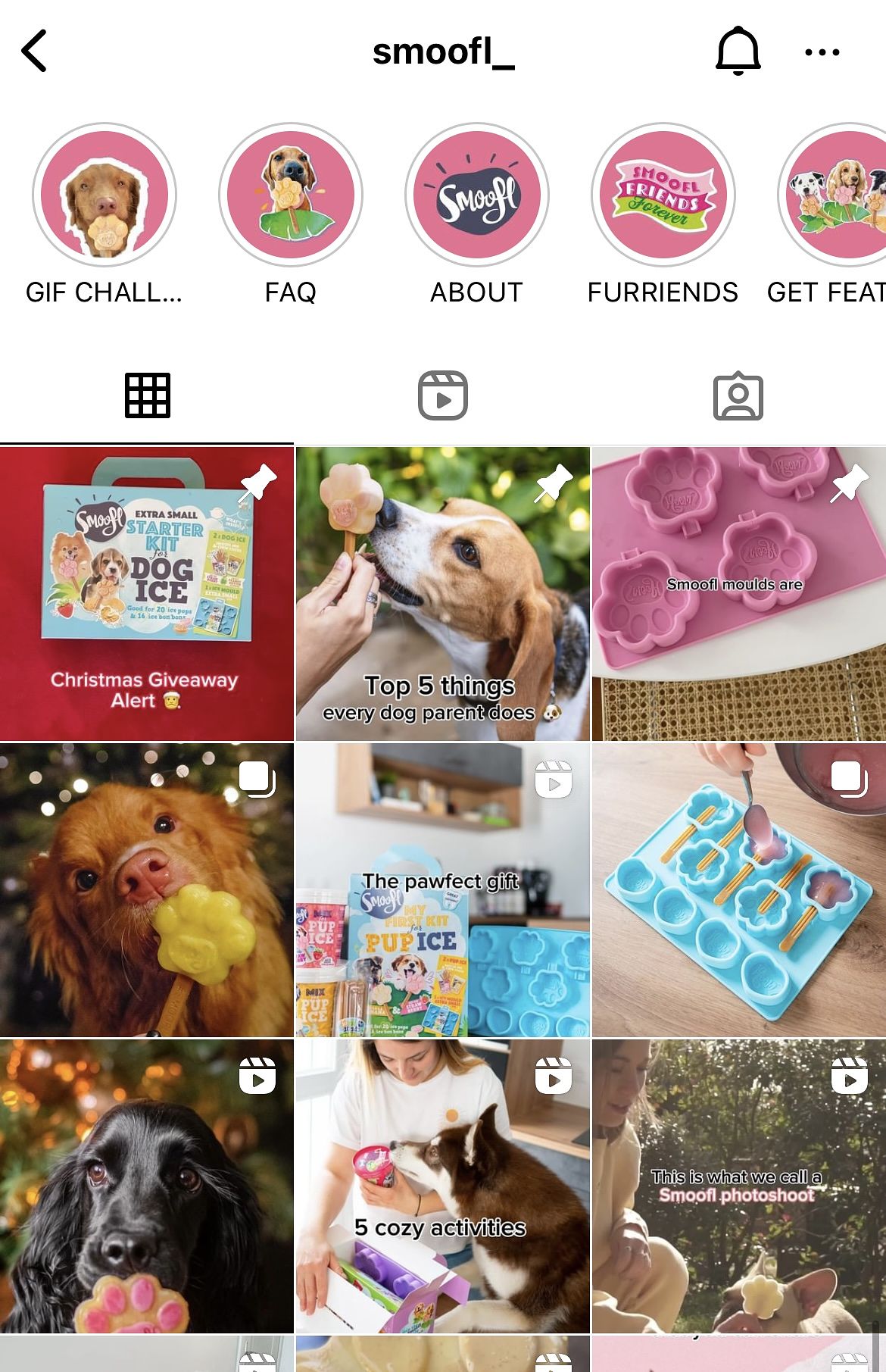The height and width of the screenshot is (1372, 886).
Task: Open the Smoofl moulds are post
Action: (x=738, y=594)
